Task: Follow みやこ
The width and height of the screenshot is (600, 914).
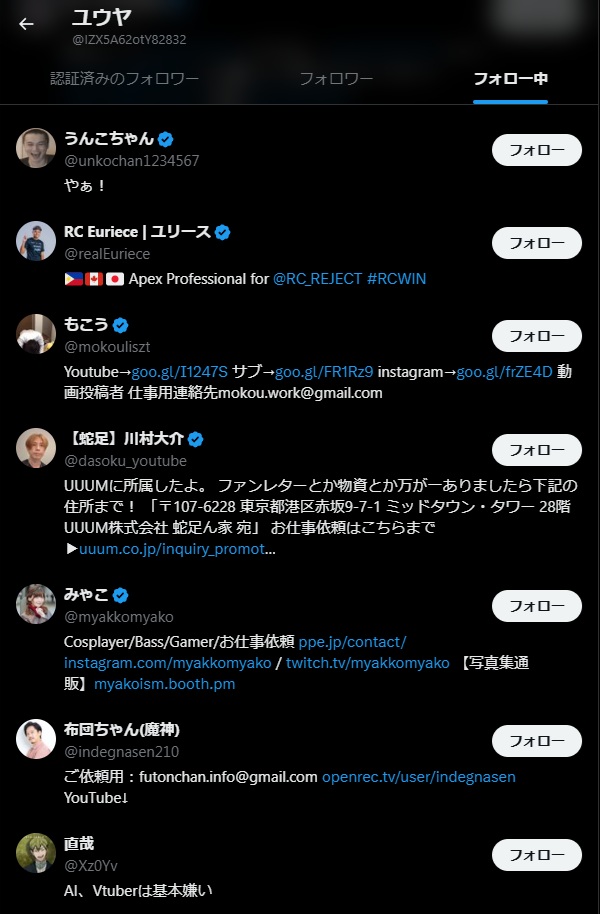Action: [536, 606]
